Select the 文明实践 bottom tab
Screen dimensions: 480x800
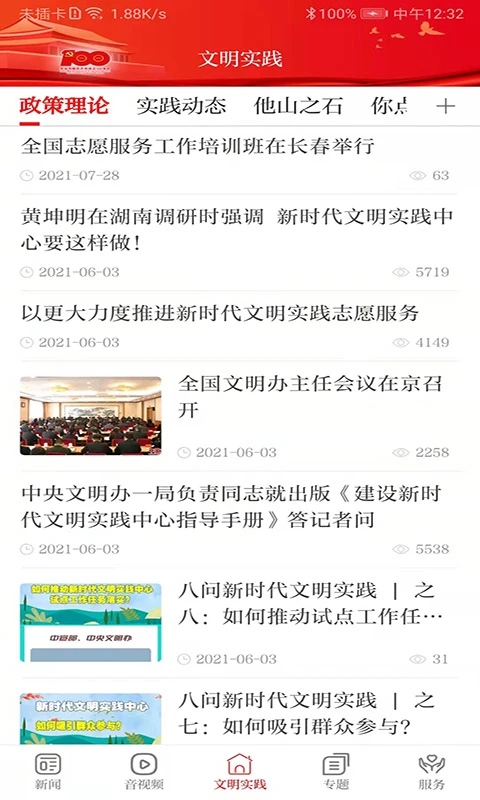[240, 771]
